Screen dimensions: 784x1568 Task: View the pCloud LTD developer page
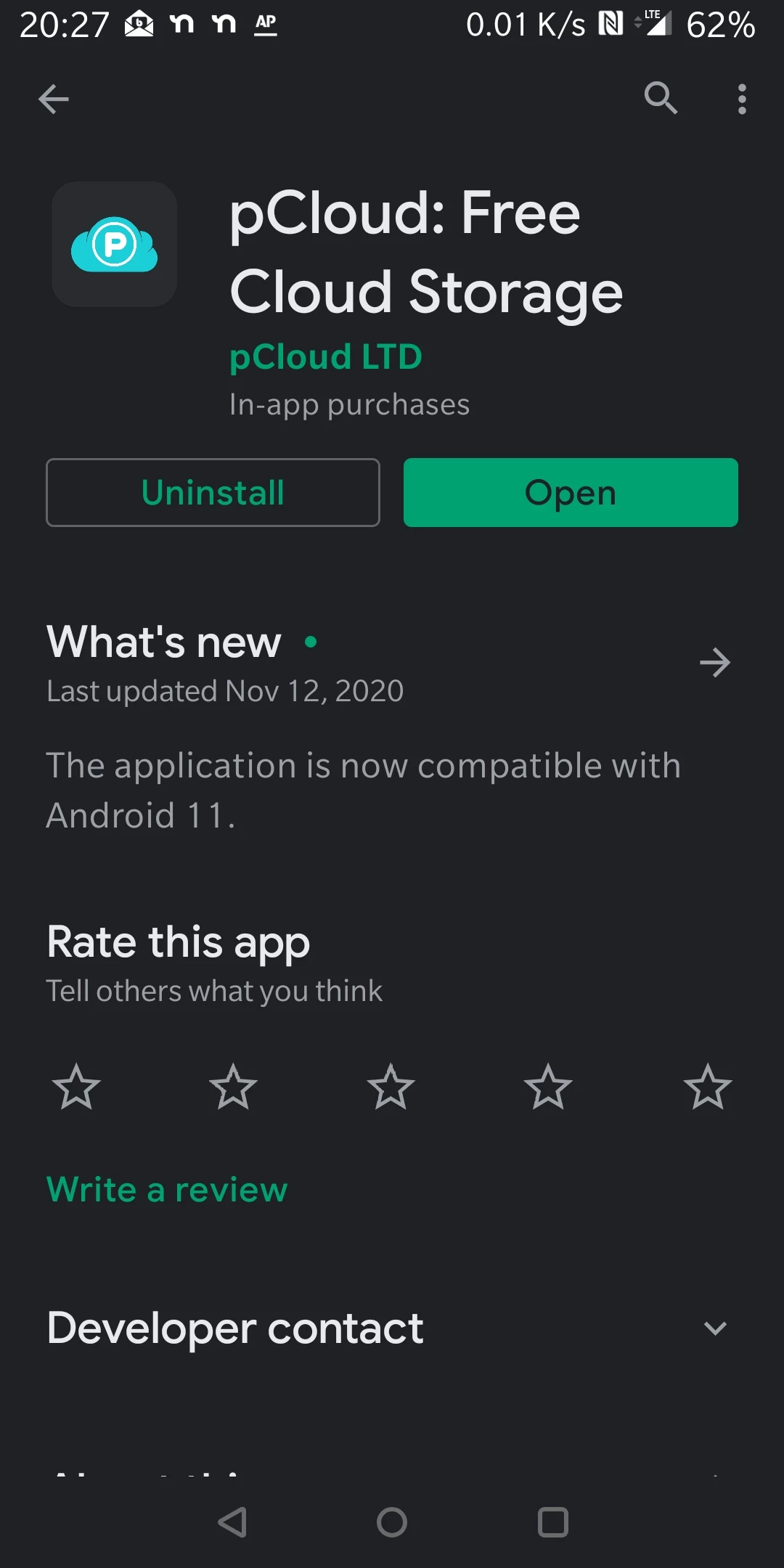tap(325, 357)
